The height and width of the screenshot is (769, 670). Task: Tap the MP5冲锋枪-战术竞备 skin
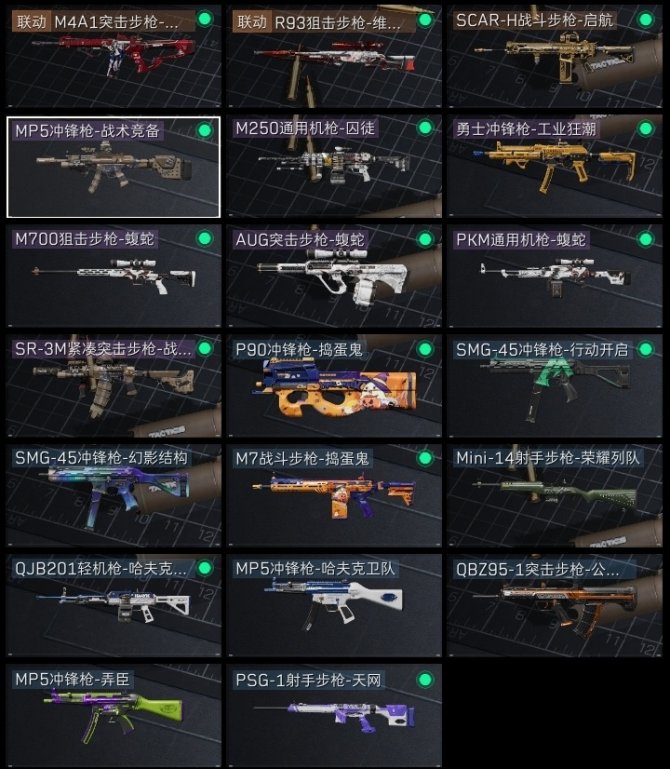tap(113, 166)
